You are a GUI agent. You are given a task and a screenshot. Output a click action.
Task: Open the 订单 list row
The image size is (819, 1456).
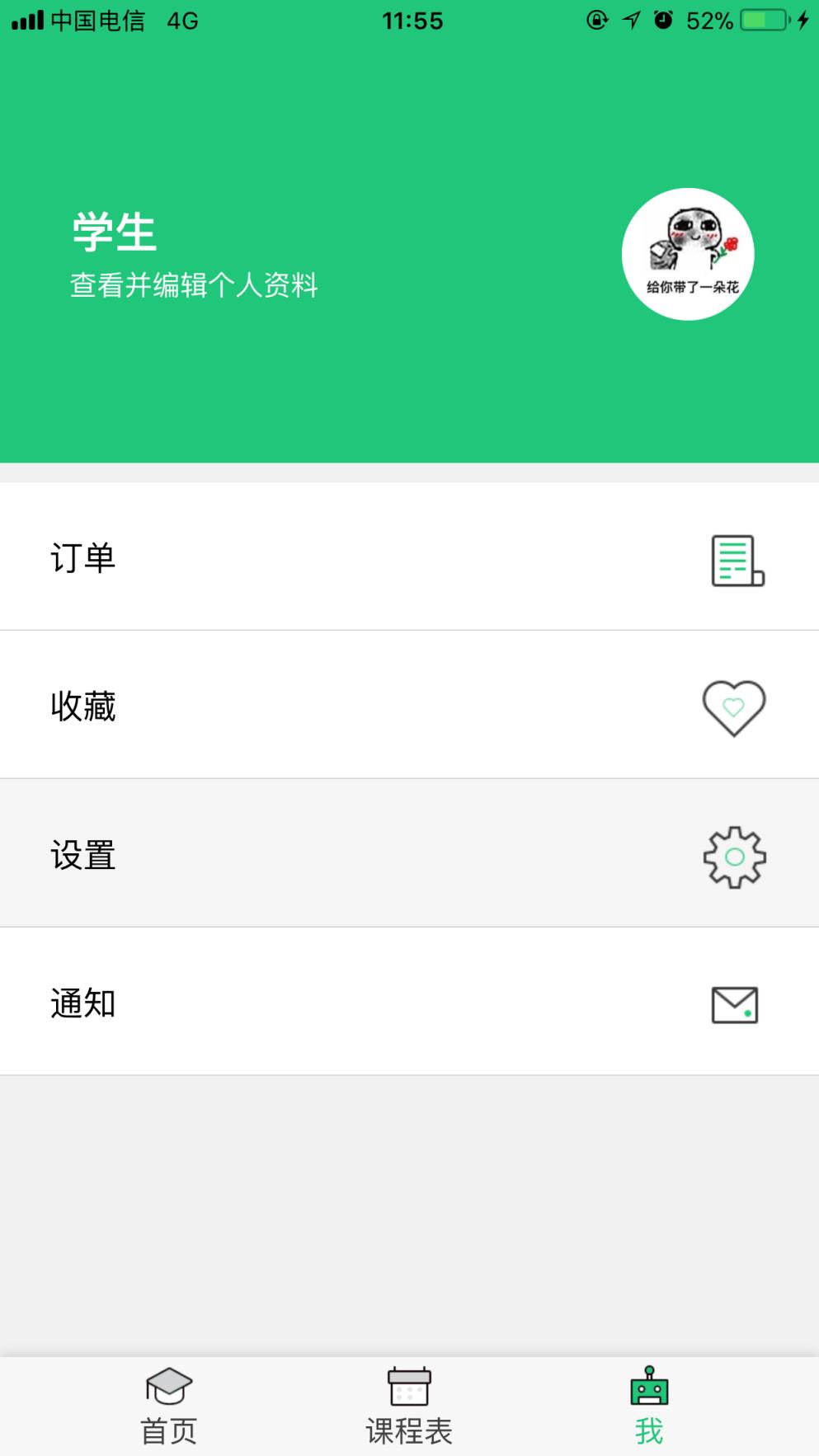point(330,557)
